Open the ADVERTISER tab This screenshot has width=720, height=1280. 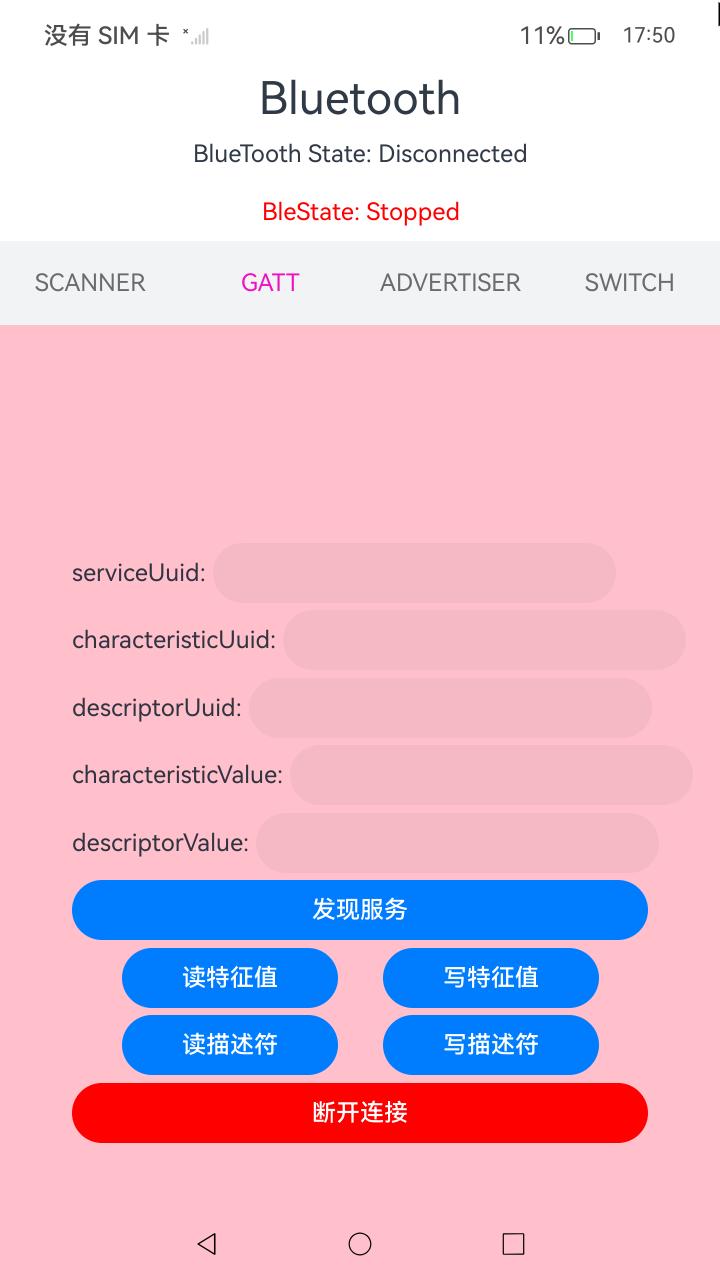450,283
